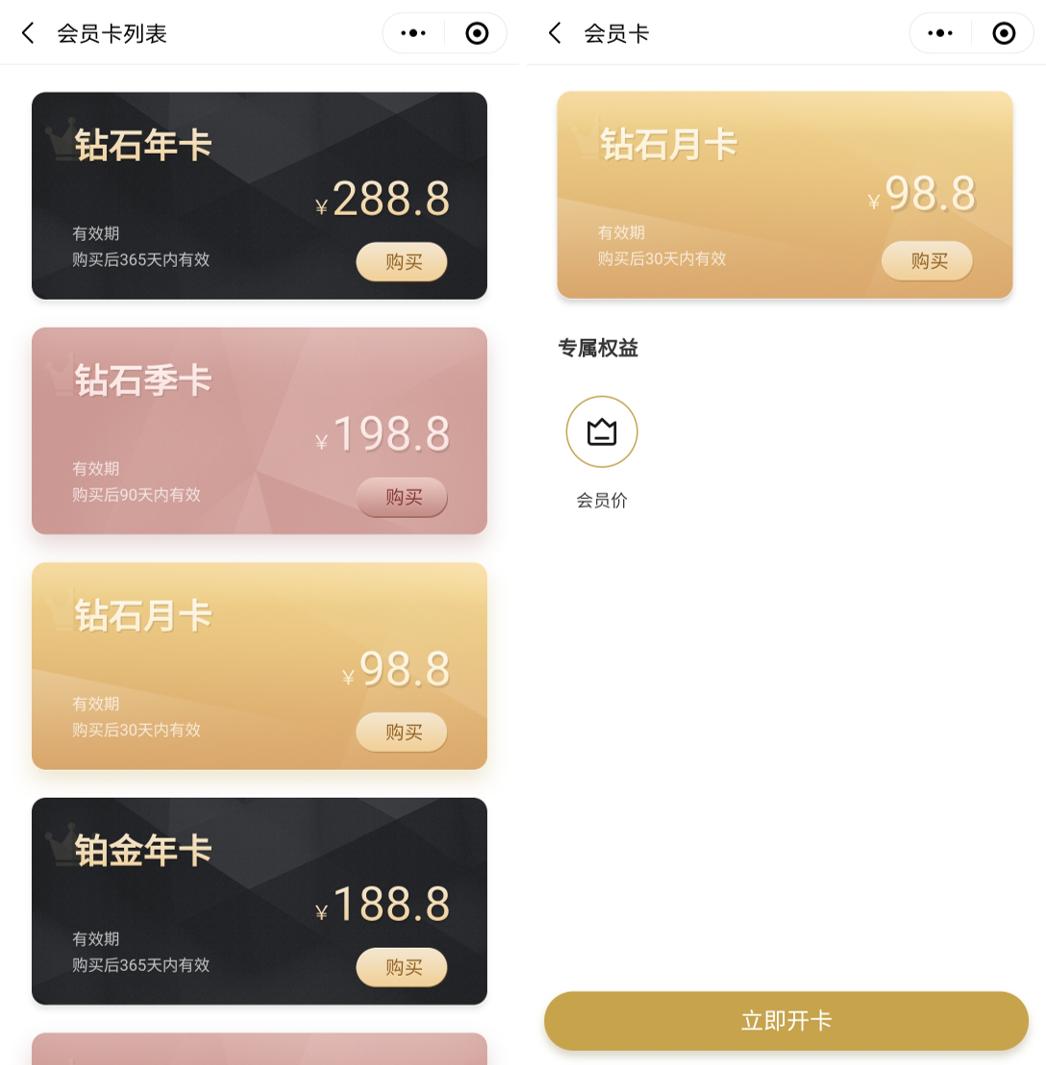This screenshot has height=1065, width=1046.
Task: Buy the 钻石季卡 for 198.8
Action: [401, 497]
